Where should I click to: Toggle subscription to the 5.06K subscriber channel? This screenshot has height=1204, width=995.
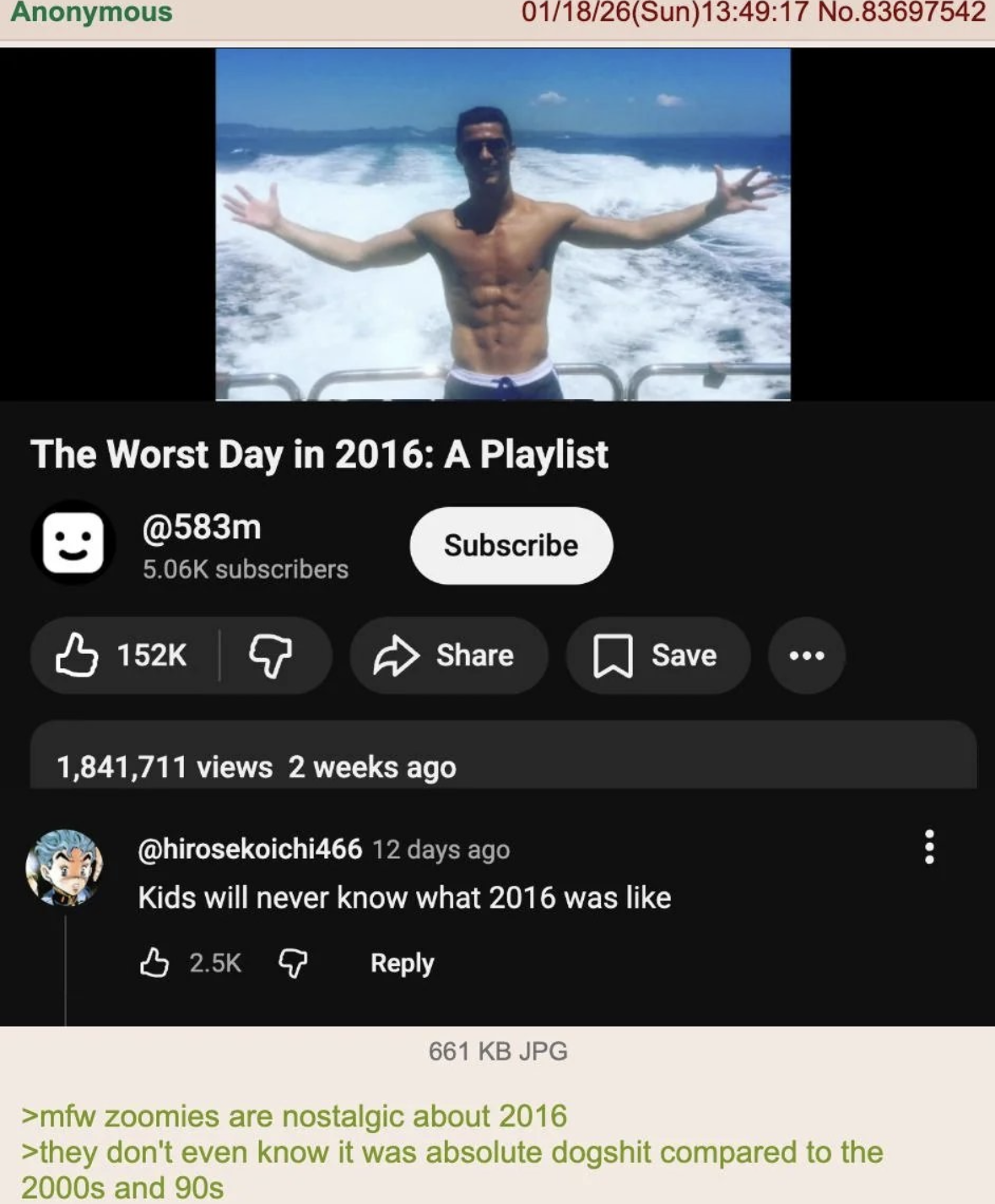511,545
